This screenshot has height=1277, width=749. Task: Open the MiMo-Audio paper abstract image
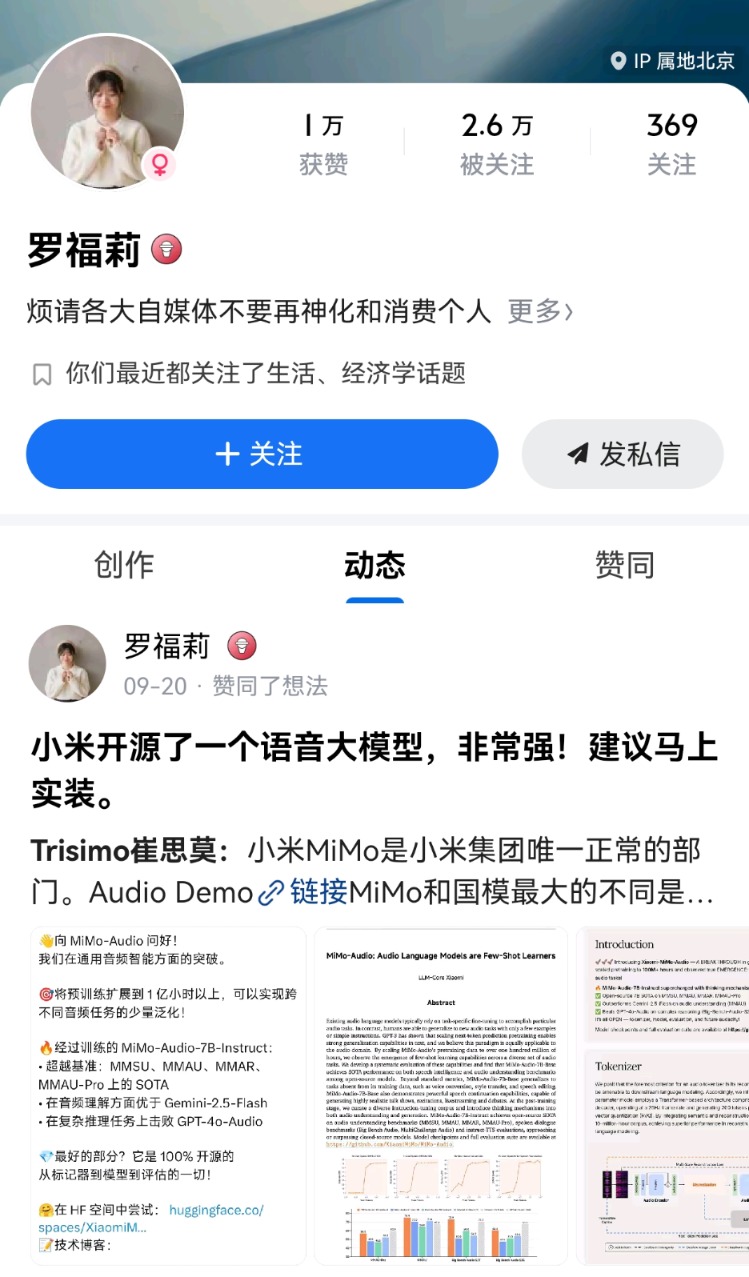(x=441, y=1095)
